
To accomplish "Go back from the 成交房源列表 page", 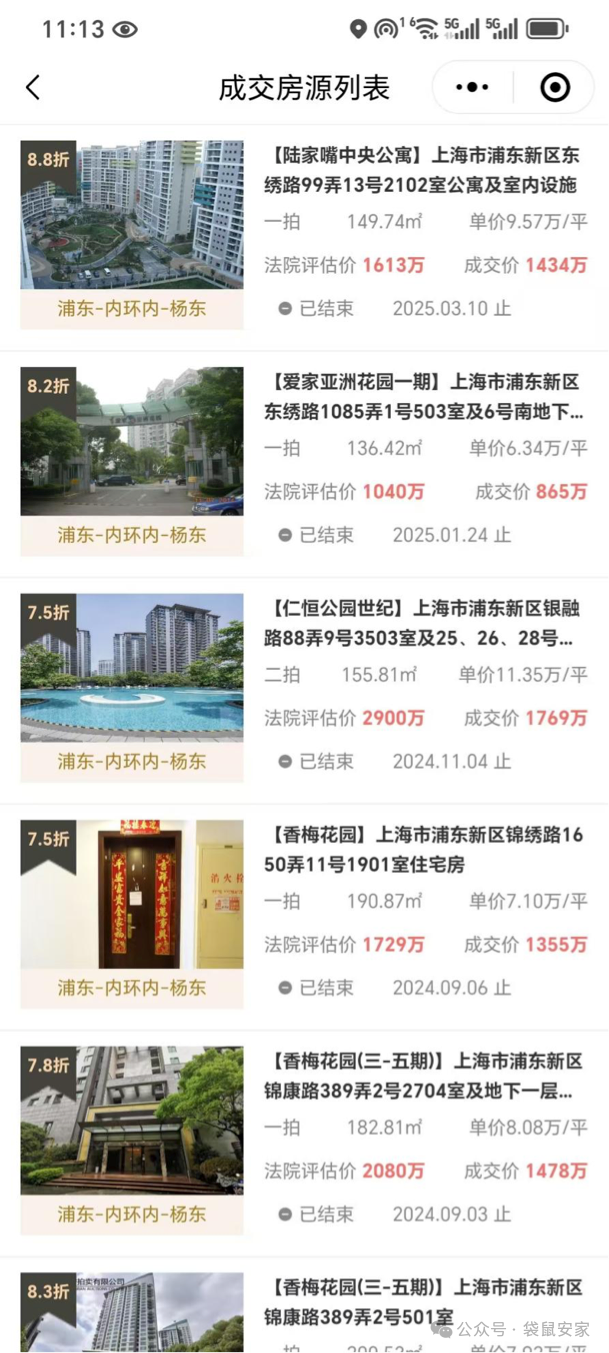I will coord(33,88).
